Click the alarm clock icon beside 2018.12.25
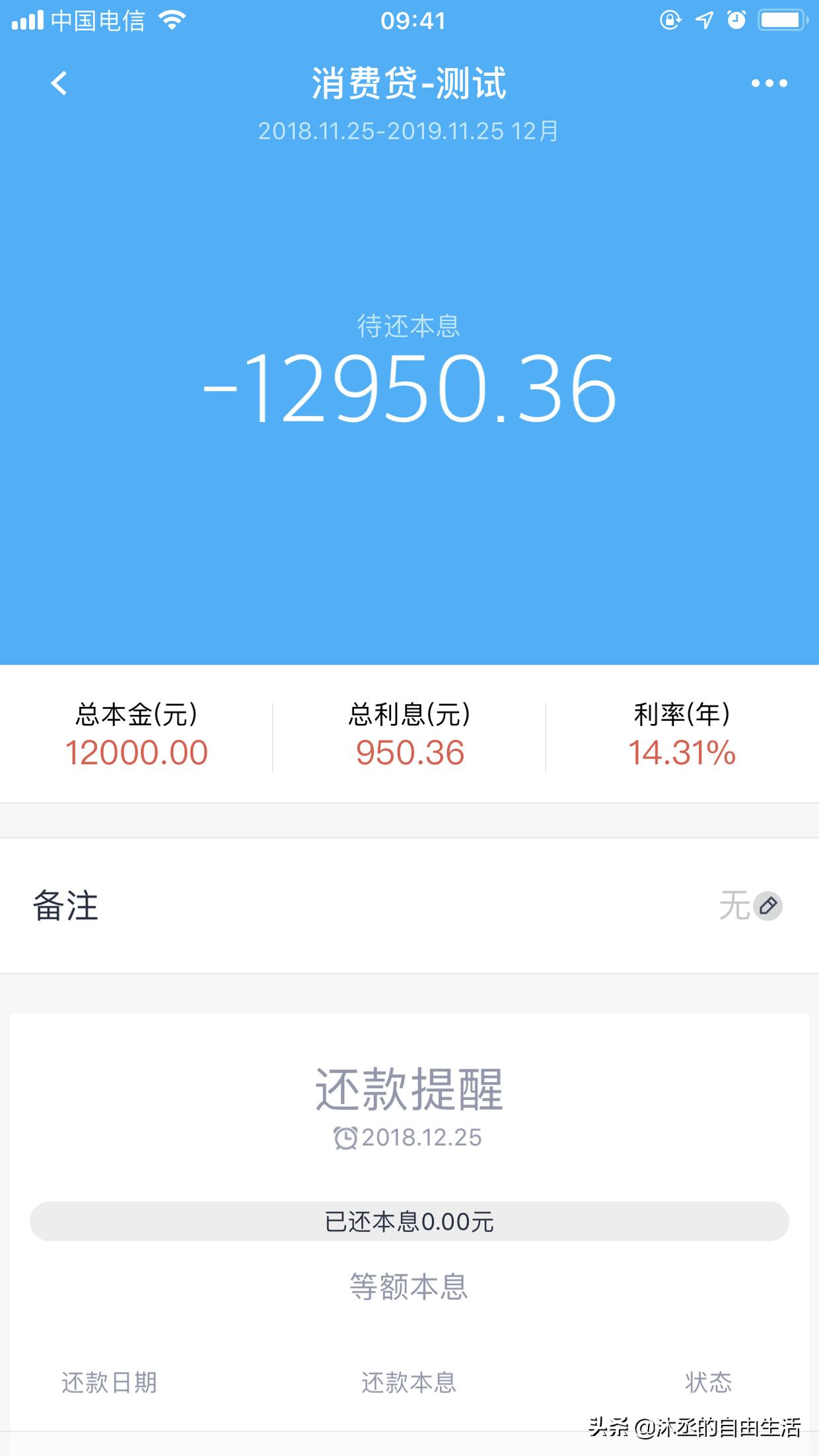Viewport: 819px width, 1456px height. [x=346, y=1136]
